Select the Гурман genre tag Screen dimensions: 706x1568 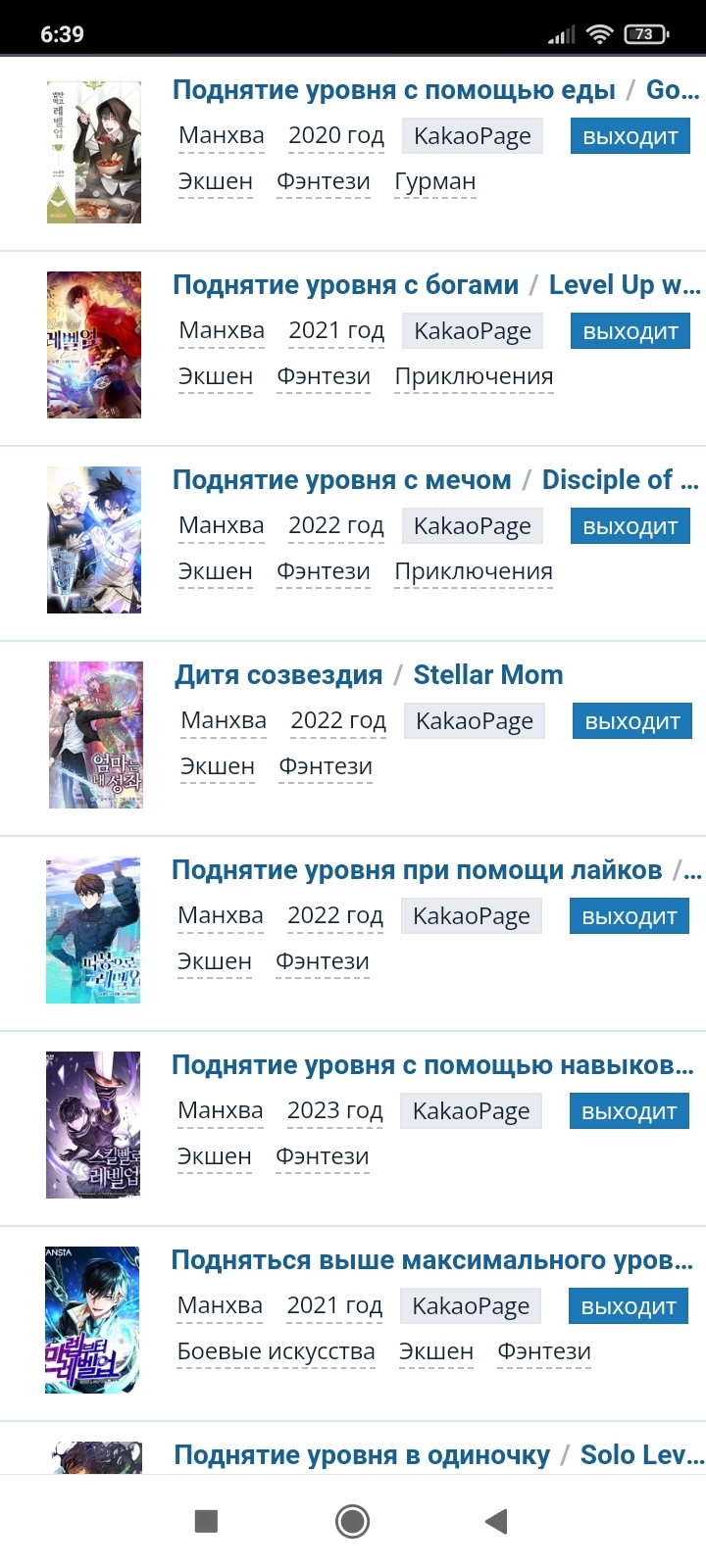click(434, 182)
